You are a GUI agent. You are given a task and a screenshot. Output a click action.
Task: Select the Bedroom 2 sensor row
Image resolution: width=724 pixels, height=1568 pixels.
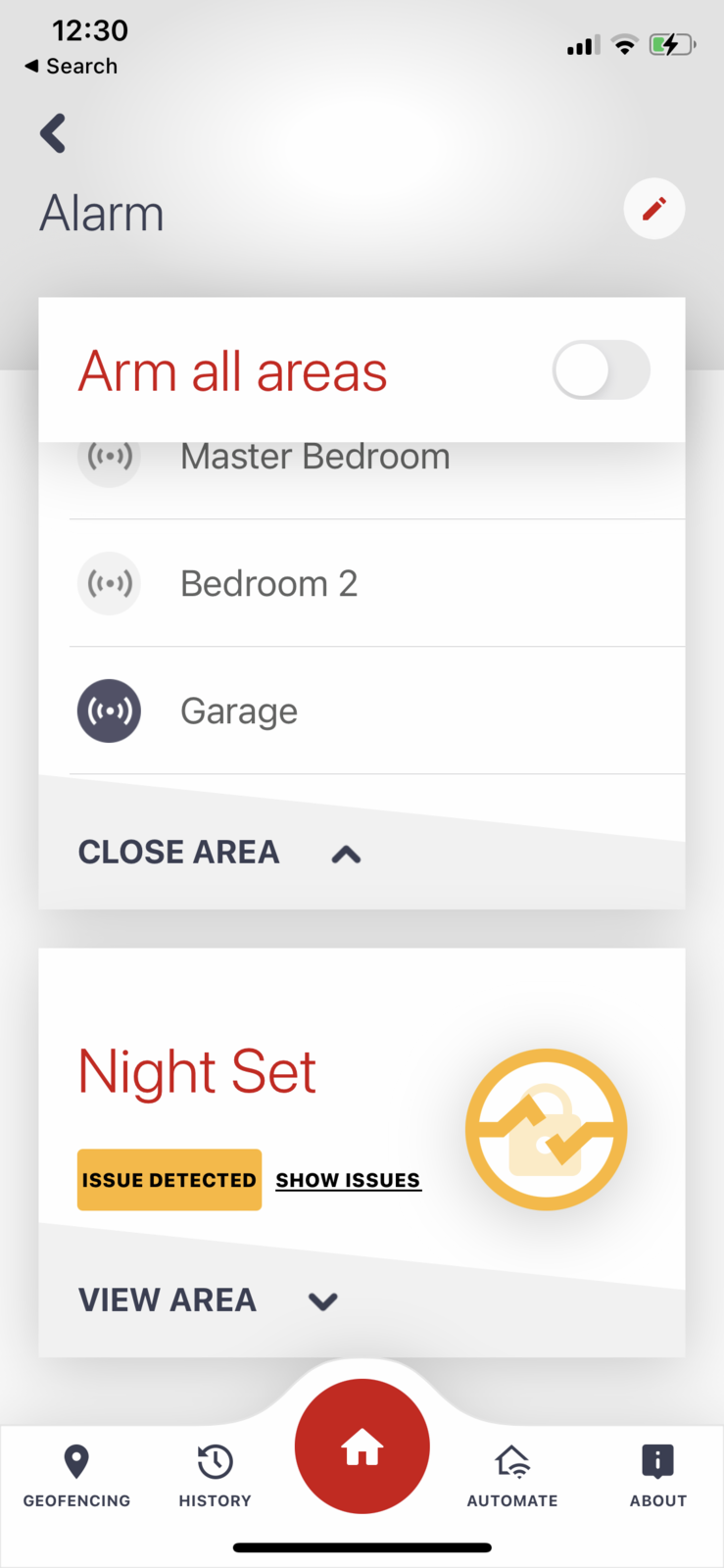tap(376, 583)
